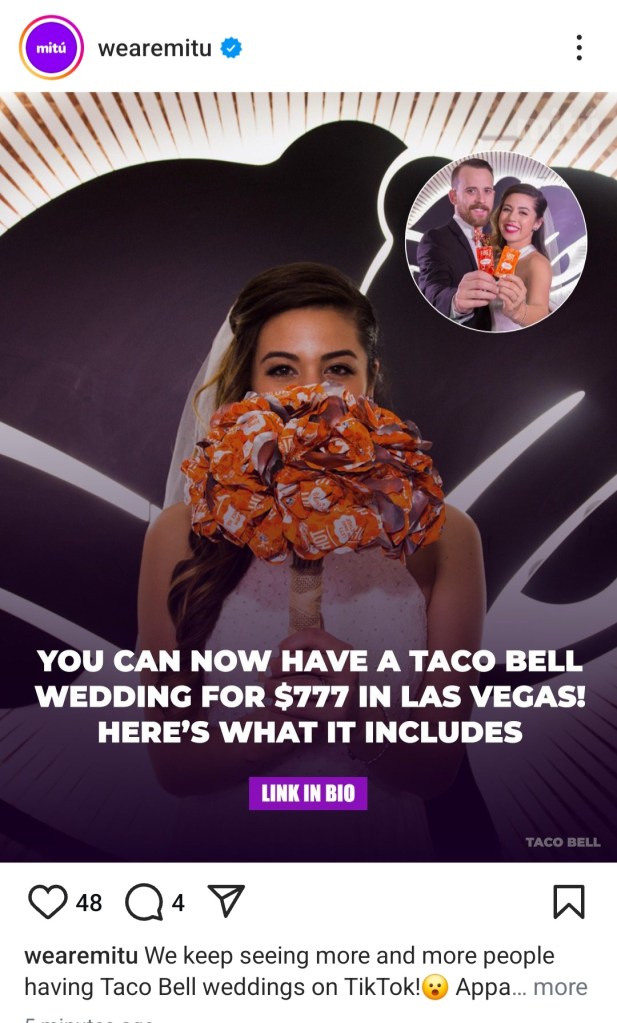Screen dimensions: 617x1023
Task: Save the post with the bookmark icon
Action: 568,902
